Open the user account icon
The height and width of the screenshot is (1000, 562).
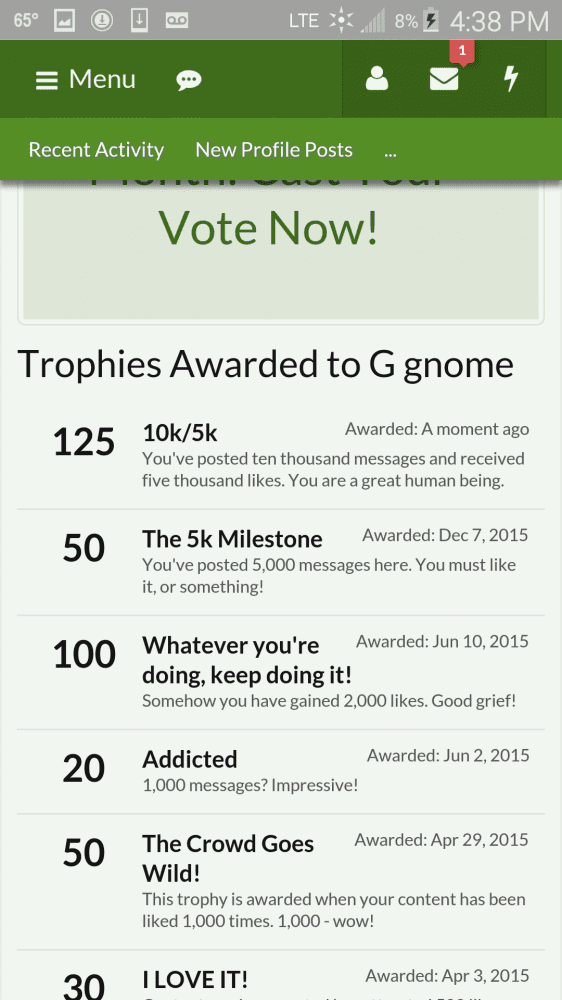377,80
